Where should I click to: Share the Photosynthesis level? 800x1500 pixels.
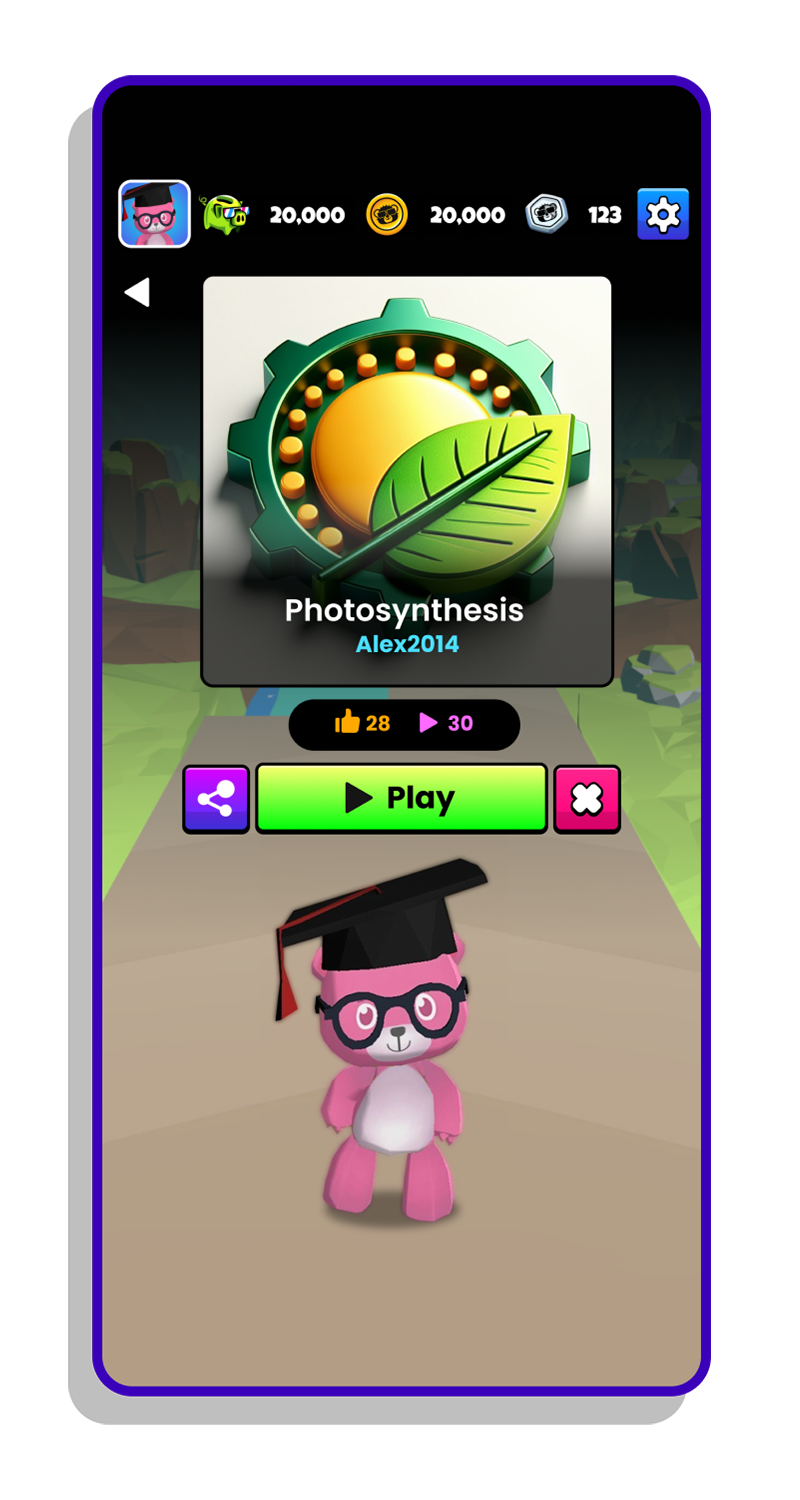pyautogui.click(x=216, y=799)
